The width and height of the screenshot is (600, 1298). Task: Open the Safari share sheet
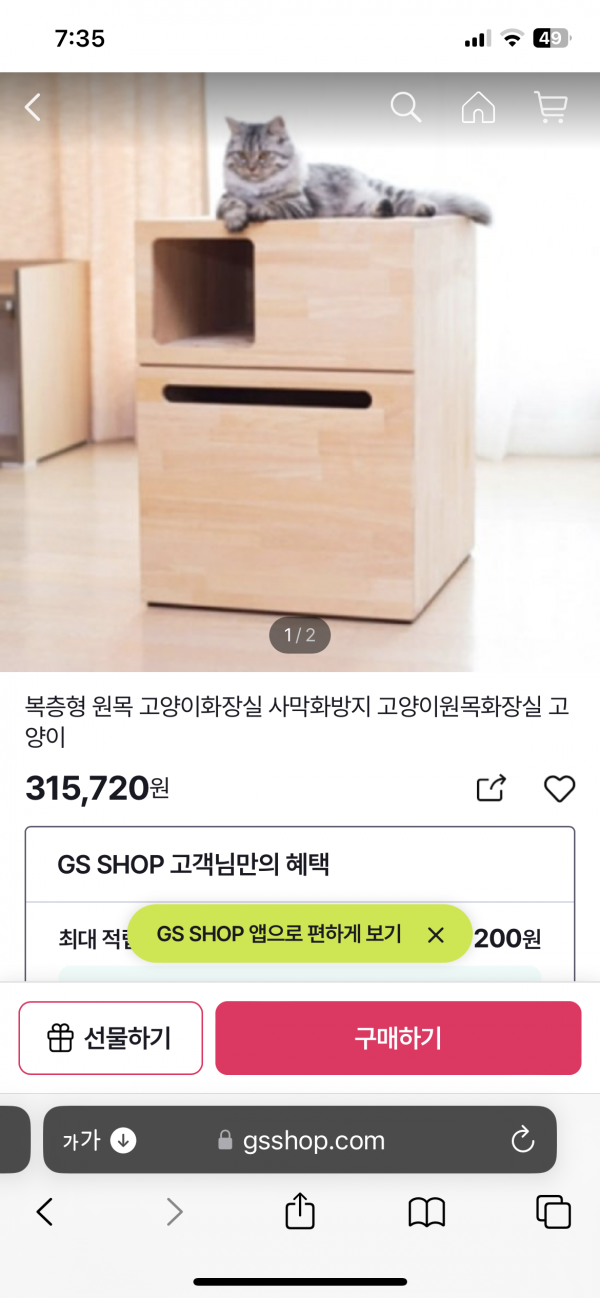[300, 1212]
